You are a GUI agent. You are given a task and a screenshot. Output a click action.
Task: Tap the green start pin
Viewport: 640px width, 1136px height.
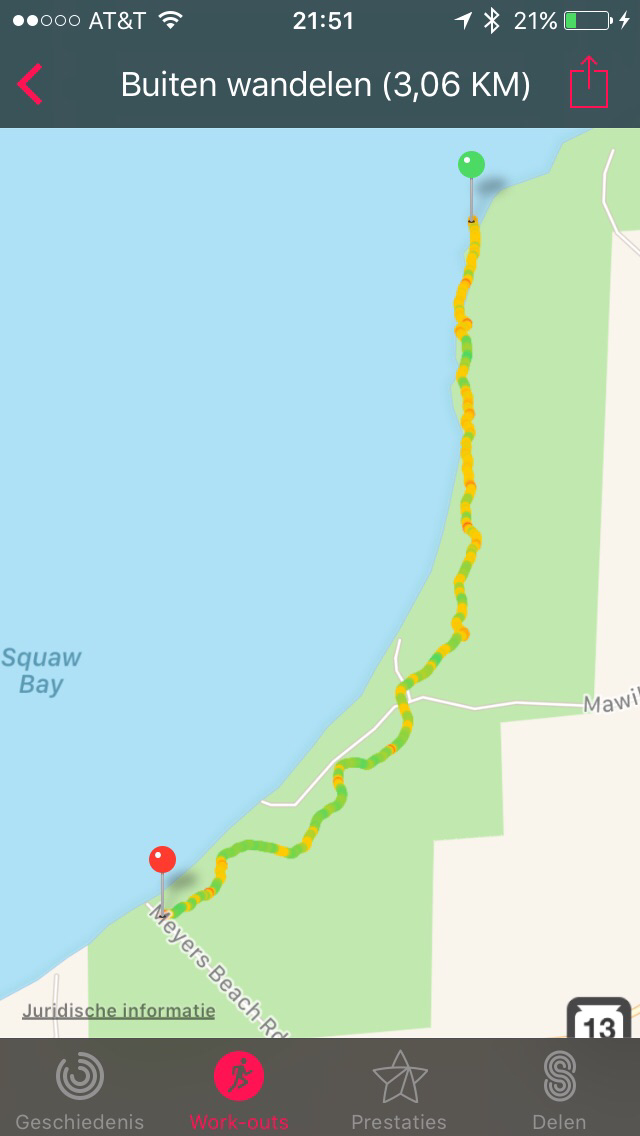(x=471, y=166)
